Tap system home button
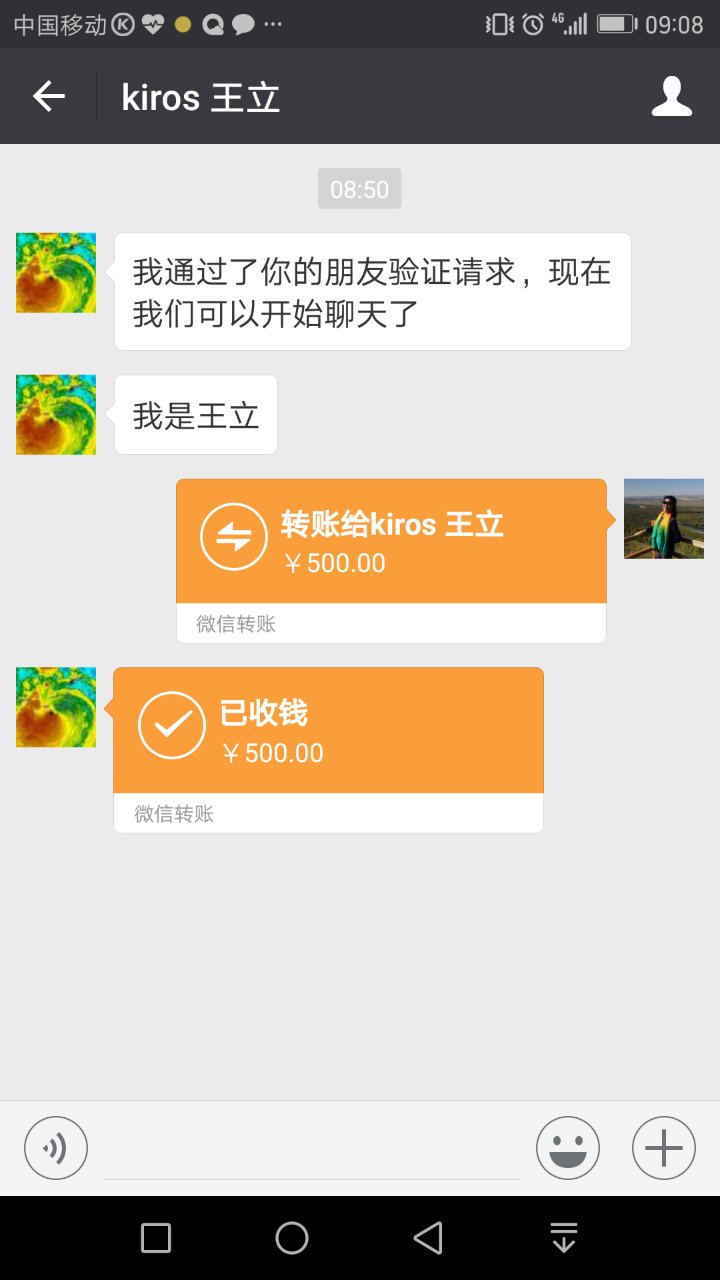The image size is (720, 1280). [291, 1238]
